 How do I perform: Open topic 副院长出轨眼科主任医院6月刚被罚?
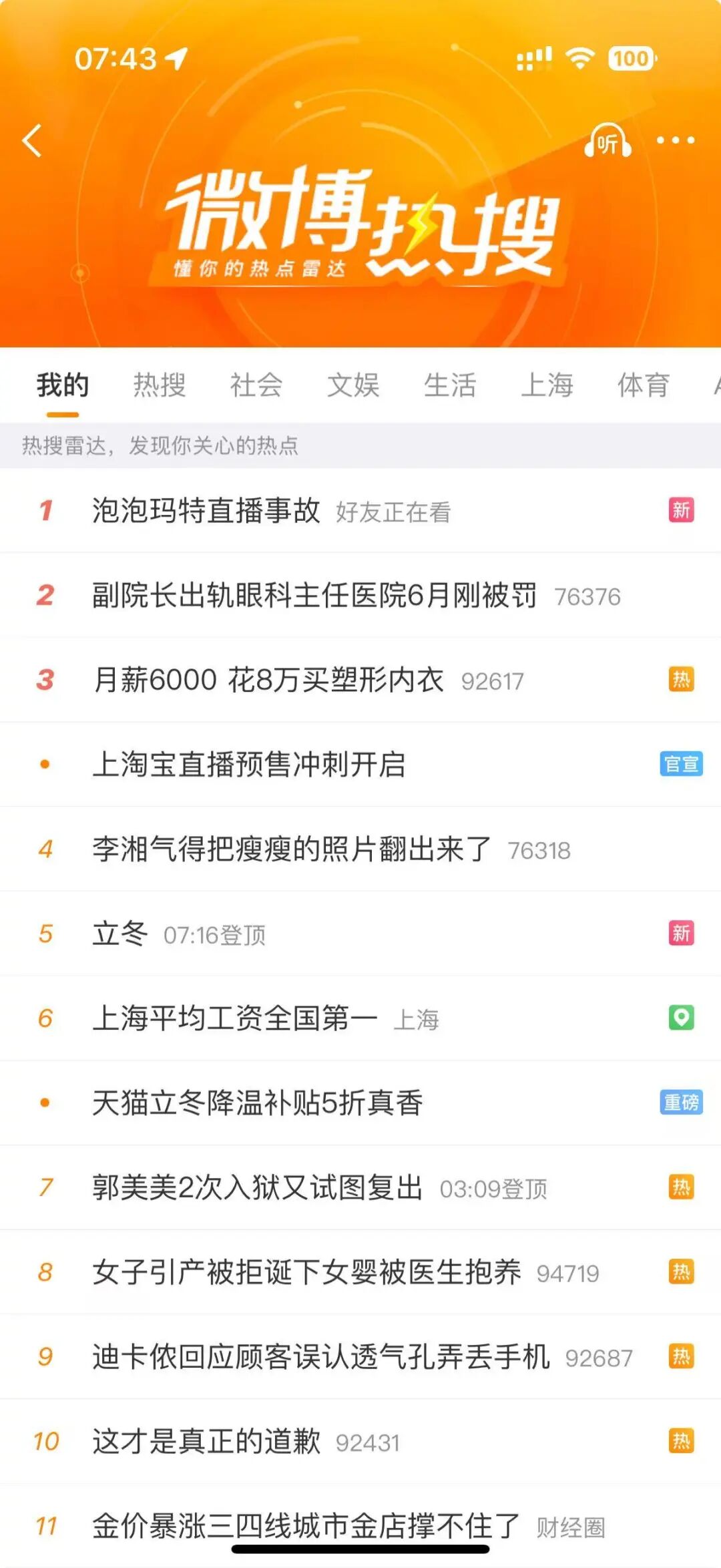pyautogui.click(x=314, y=595)
